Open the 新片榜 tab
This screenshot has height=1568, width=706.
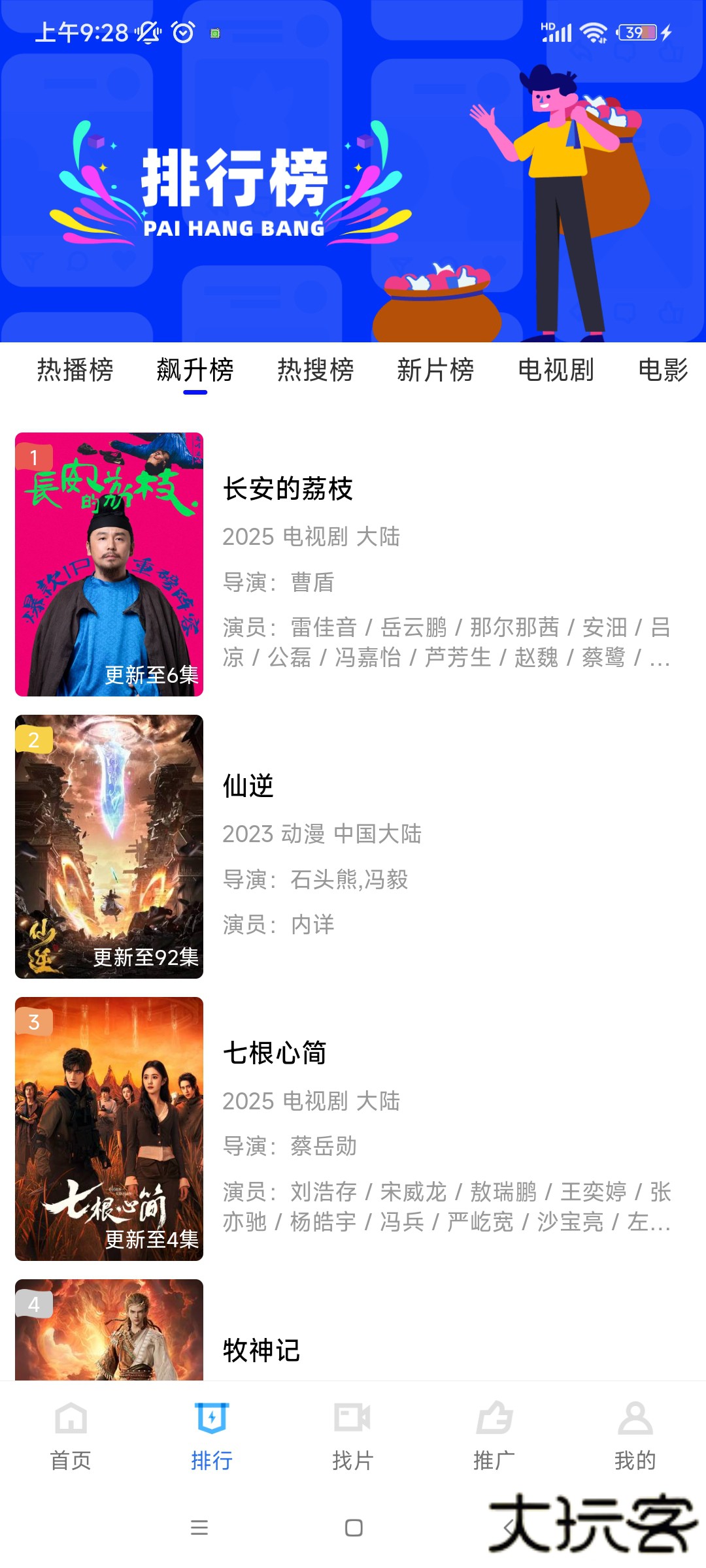pyautogui.click(x=436, y=370)
